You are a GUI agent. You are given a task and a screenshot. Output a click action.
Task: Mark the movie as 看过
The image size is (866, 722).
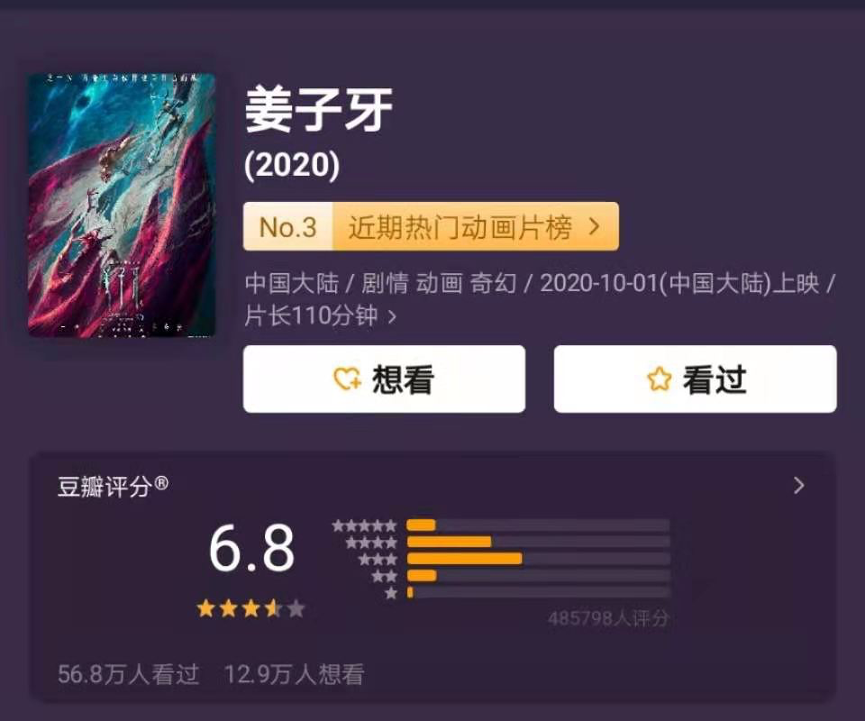pos(695,379)
